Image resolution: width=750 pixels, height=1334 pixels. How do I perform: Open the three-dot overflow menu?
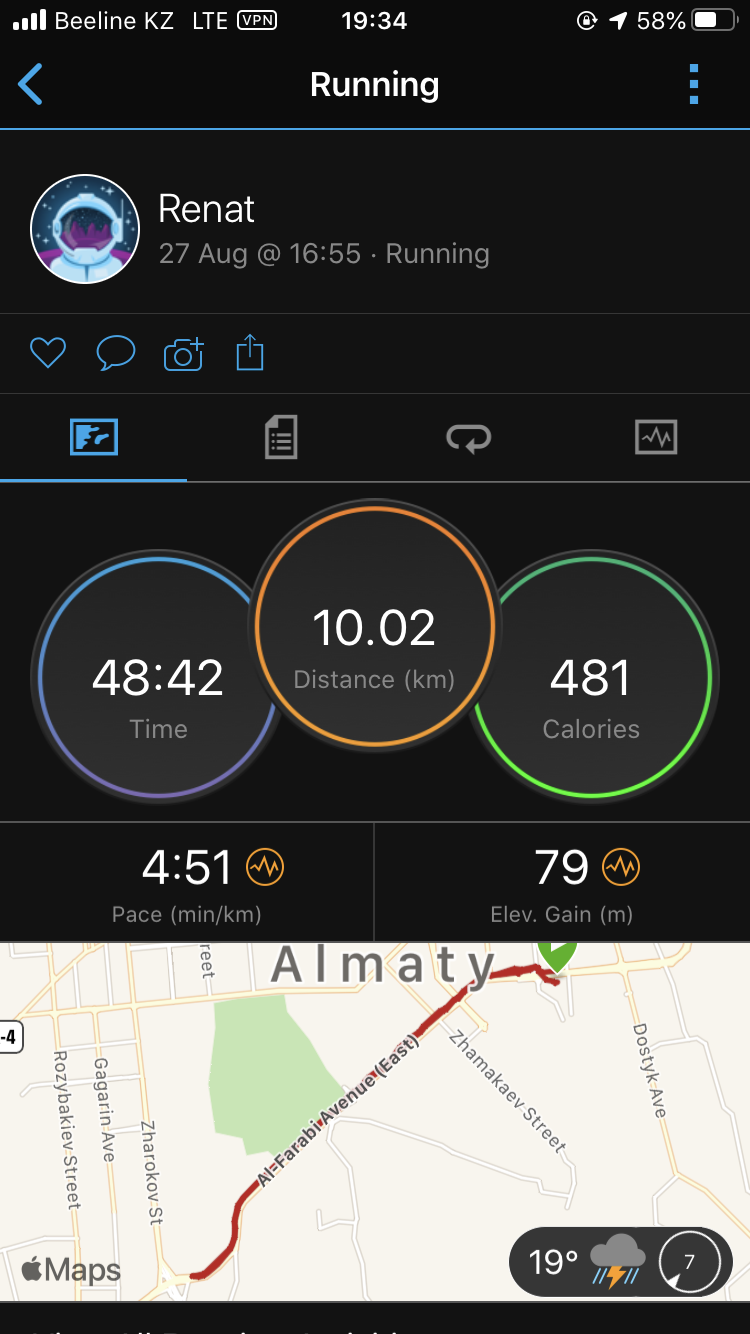694,85
